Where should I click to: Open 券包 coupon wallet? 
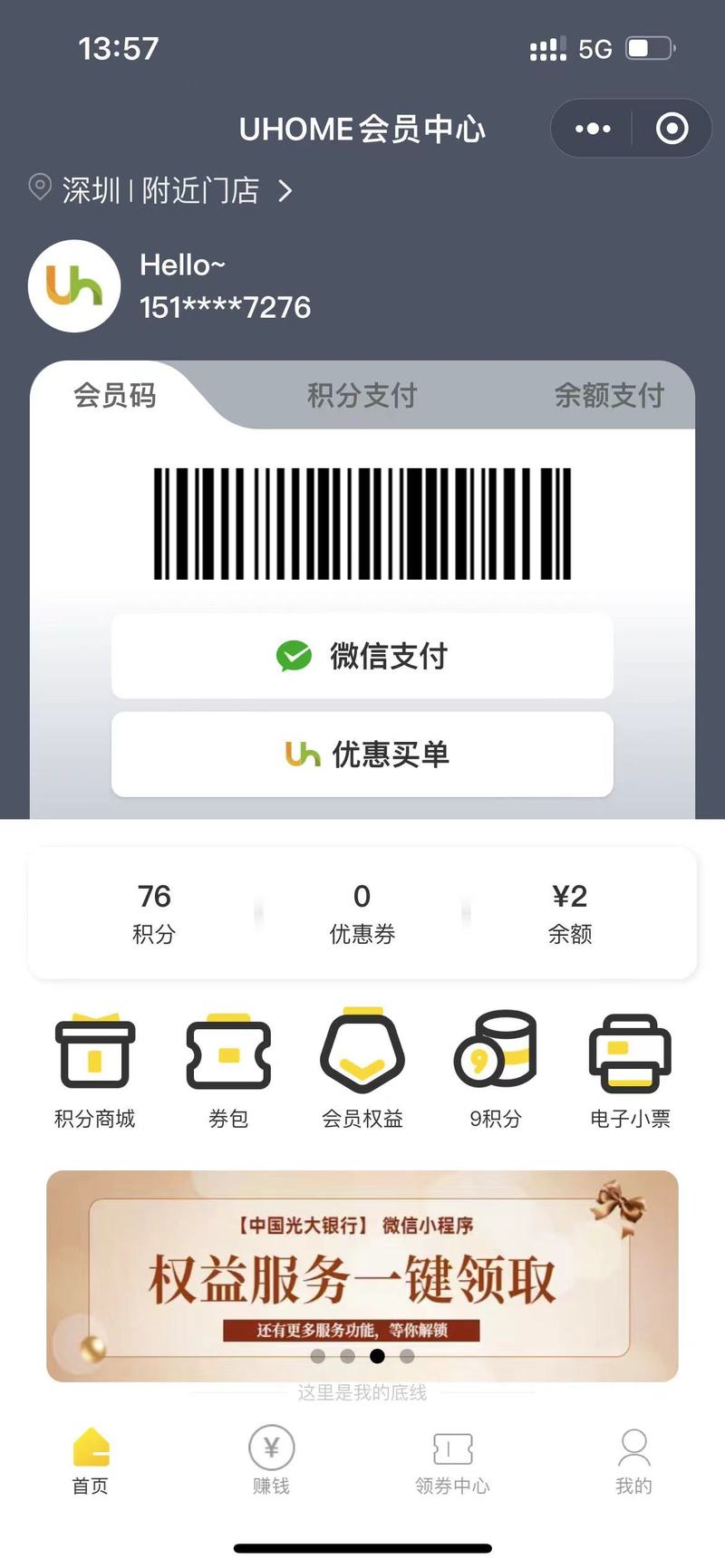(x=228, y=1069)
